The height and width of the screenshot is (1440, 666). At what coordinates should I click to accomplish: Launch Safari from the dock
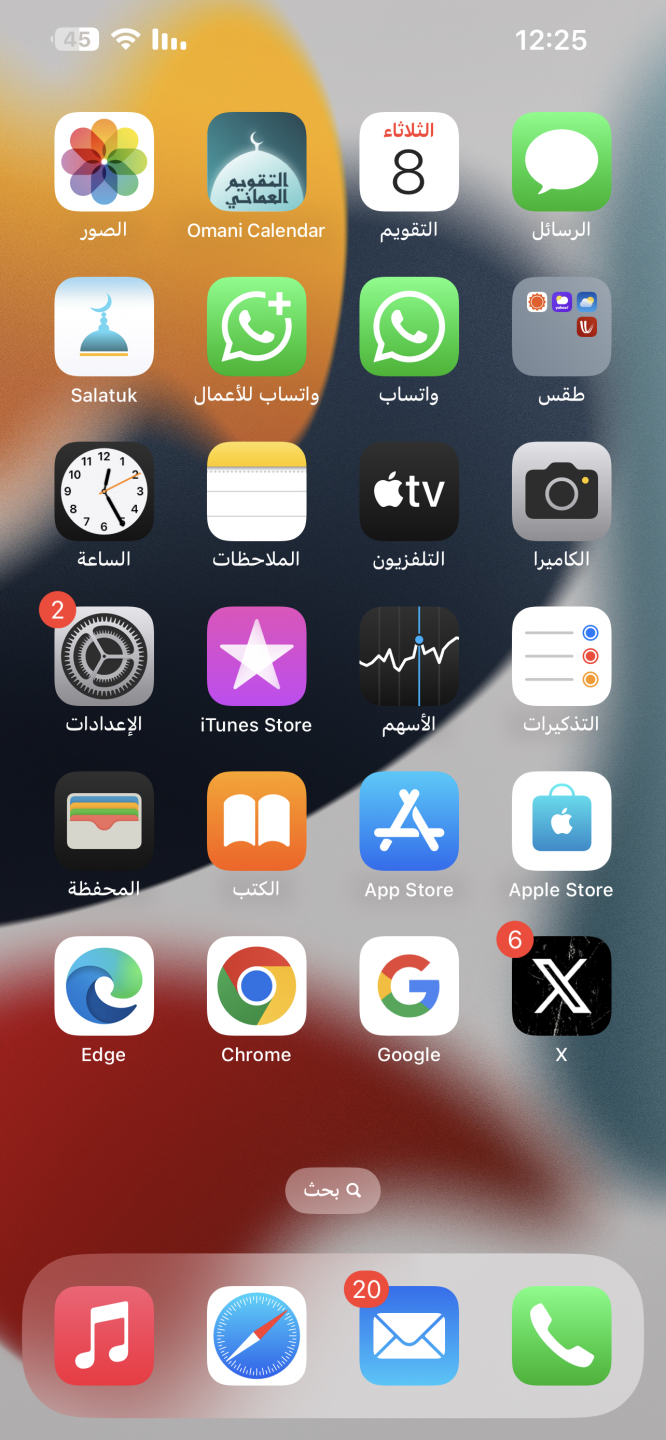[x=257, y=1336]
